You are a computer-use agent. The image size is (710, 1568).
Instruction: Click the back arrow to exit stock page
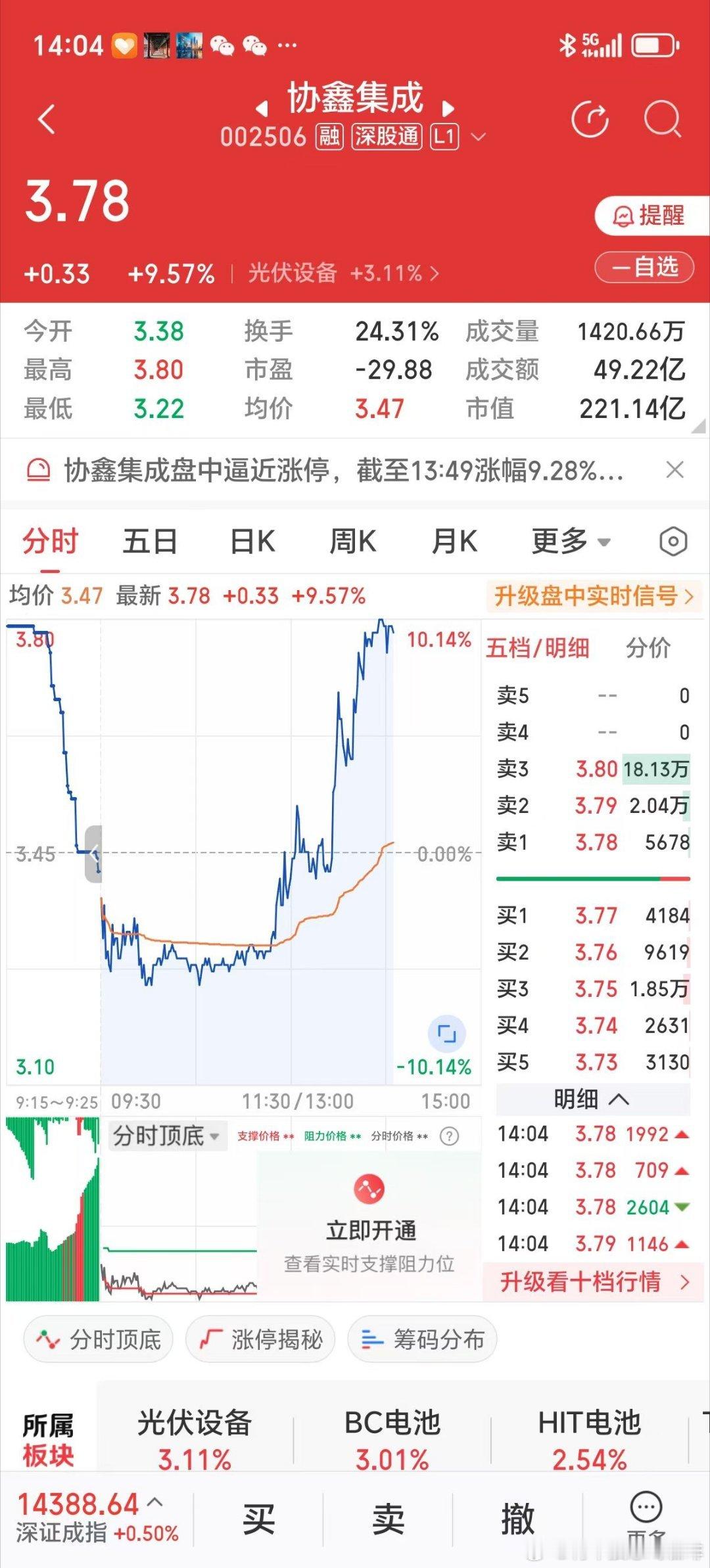coord(45,118)
